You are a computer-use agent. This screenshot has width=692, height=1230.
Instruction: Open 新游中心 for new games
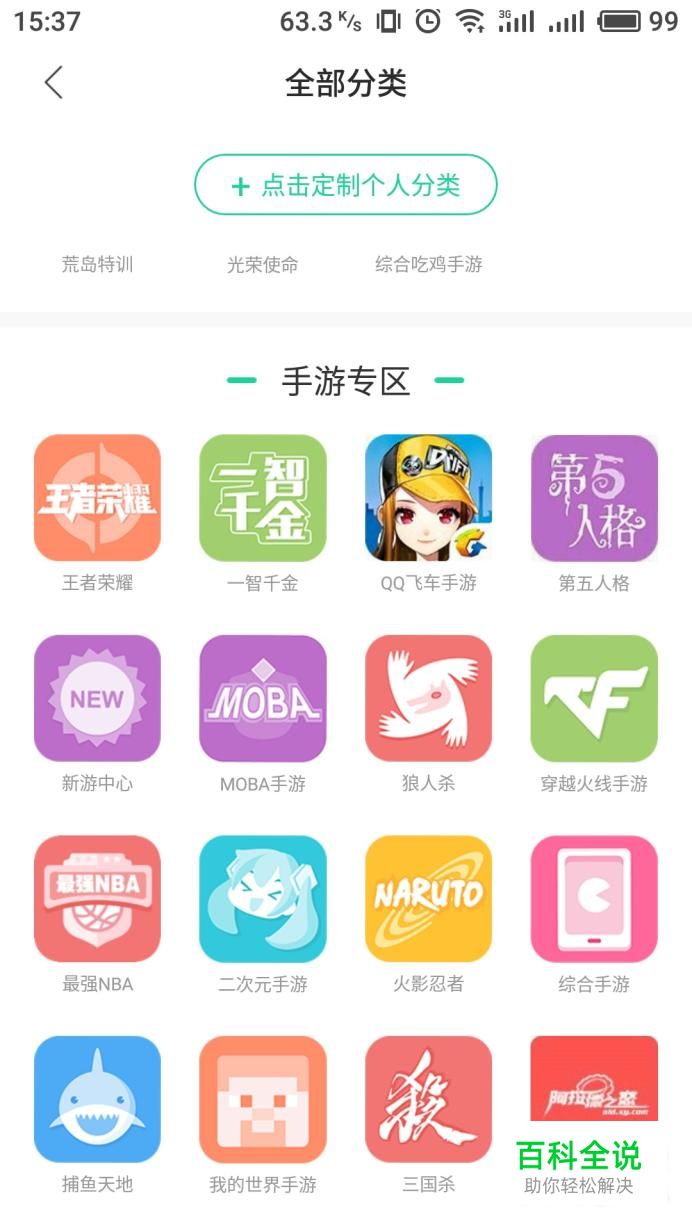[x=97, y=698]
